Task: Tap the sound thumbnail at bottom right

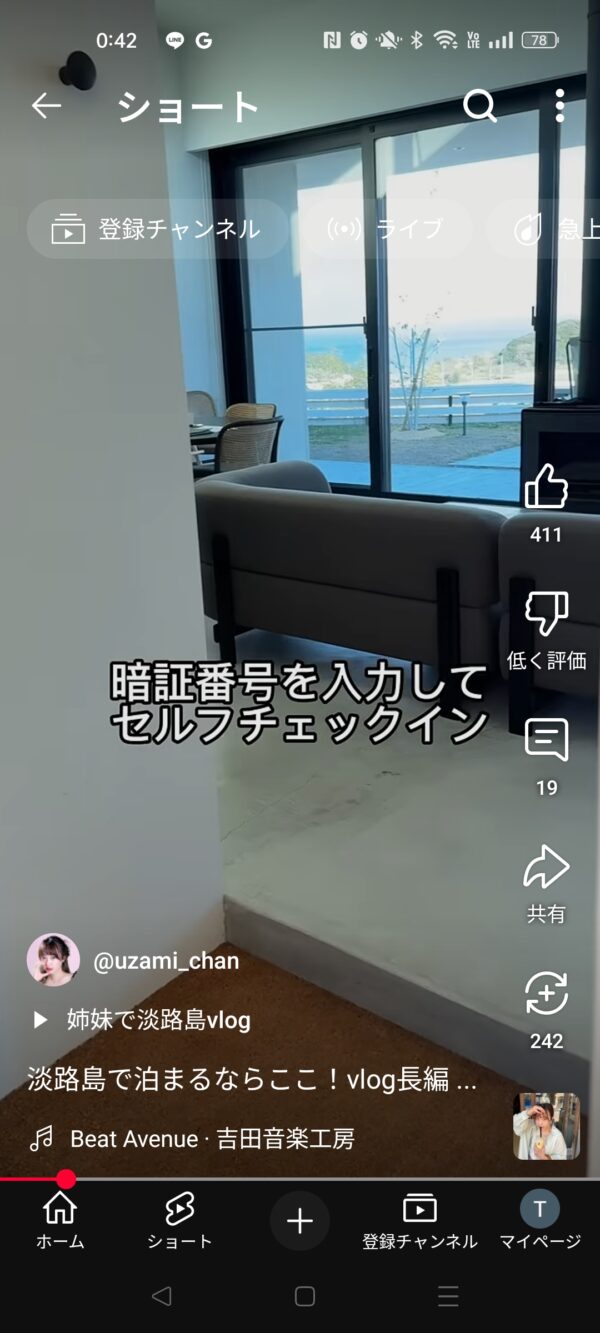Action: point(547,1126)
